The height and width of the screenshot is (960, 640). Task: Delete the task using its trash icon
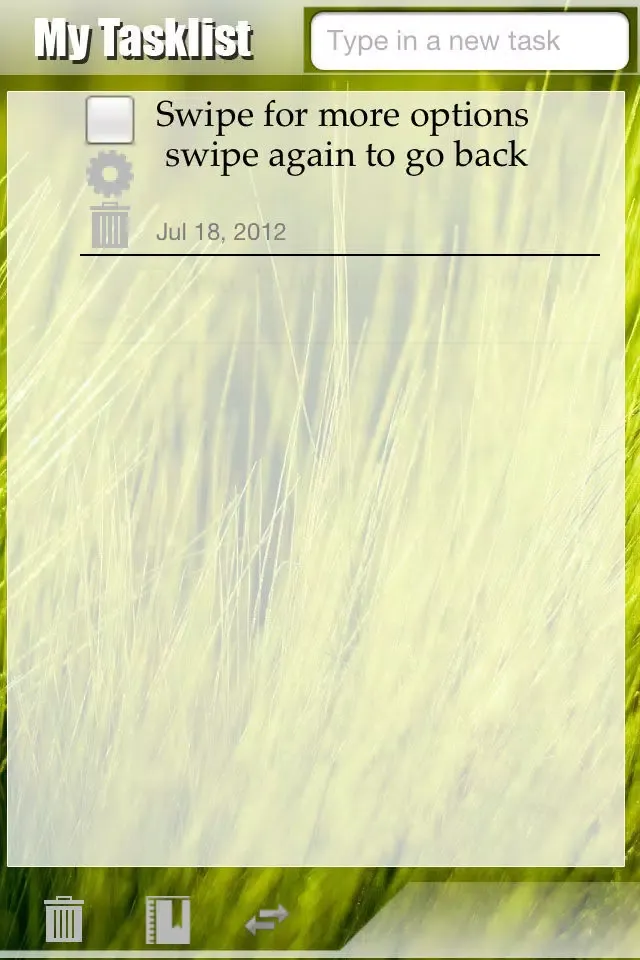point(110,225)
